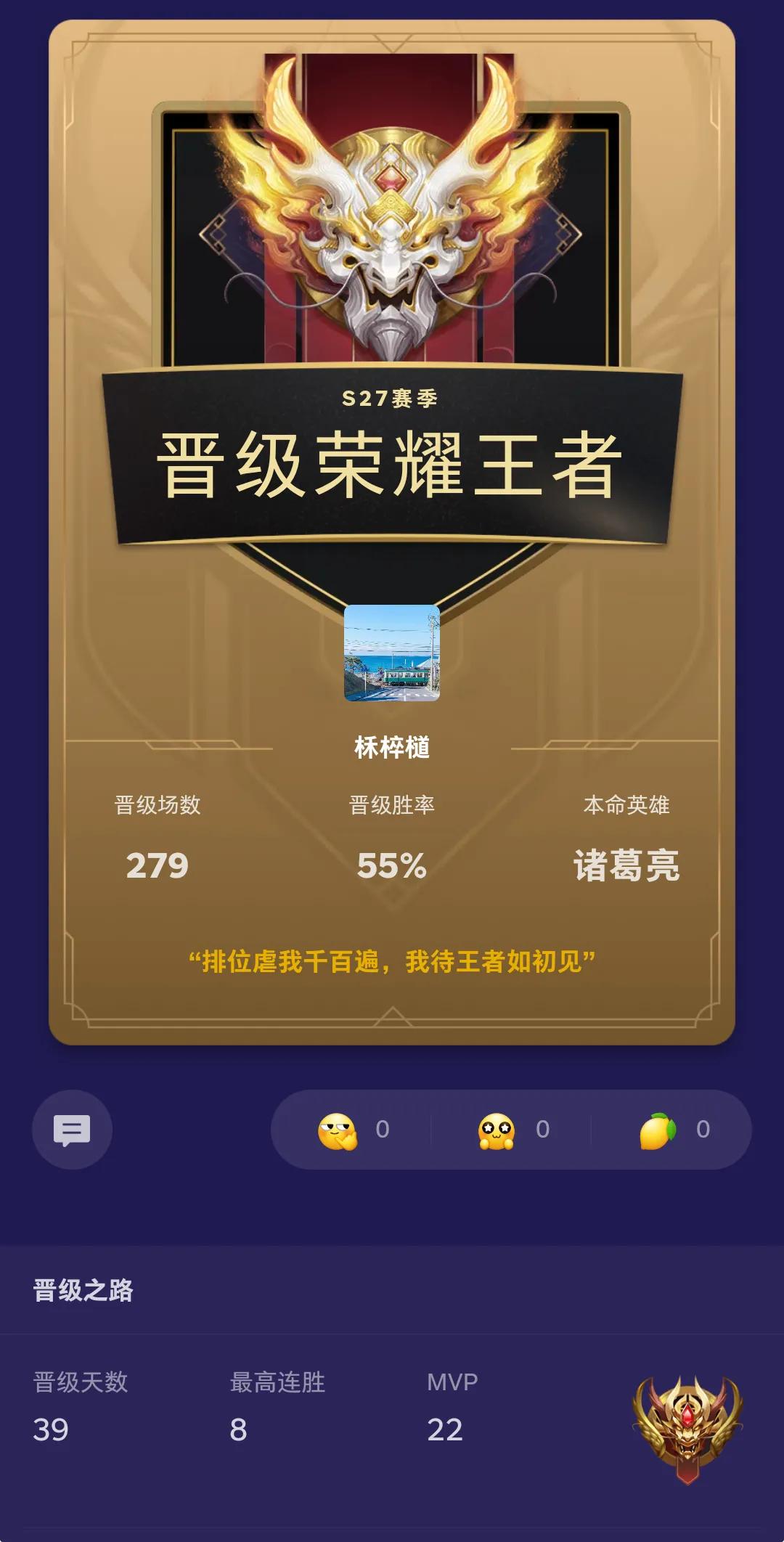The height and width of the screenshot is (1542, 784).
Task: Expand the S27赛季 season banner
Action: tap(392, 398)
